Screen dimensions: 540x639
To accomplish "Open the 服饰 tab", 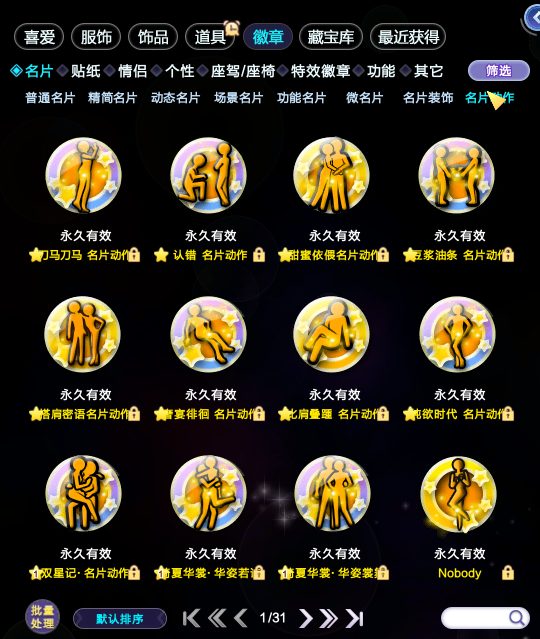I will point(96,37).
